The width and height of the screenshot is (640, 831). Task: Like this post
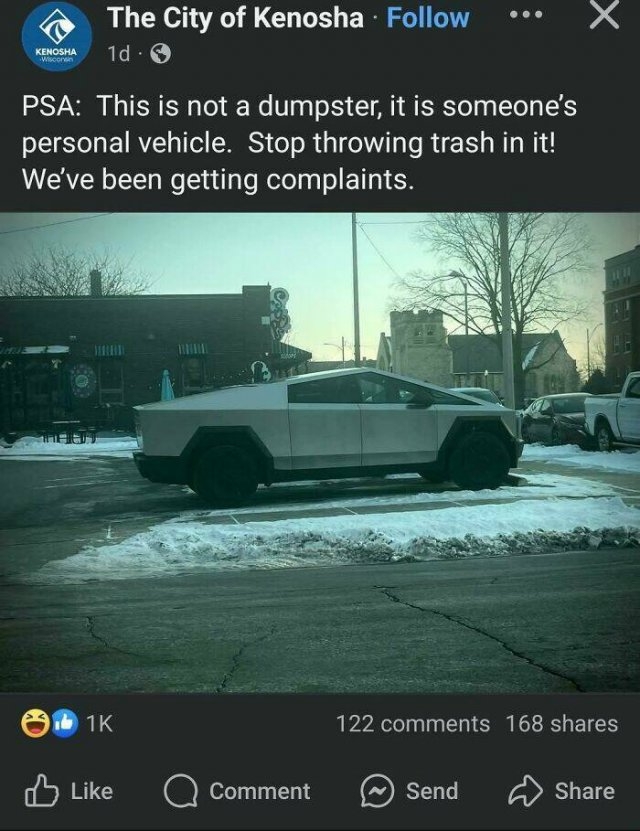click(68, 790)
